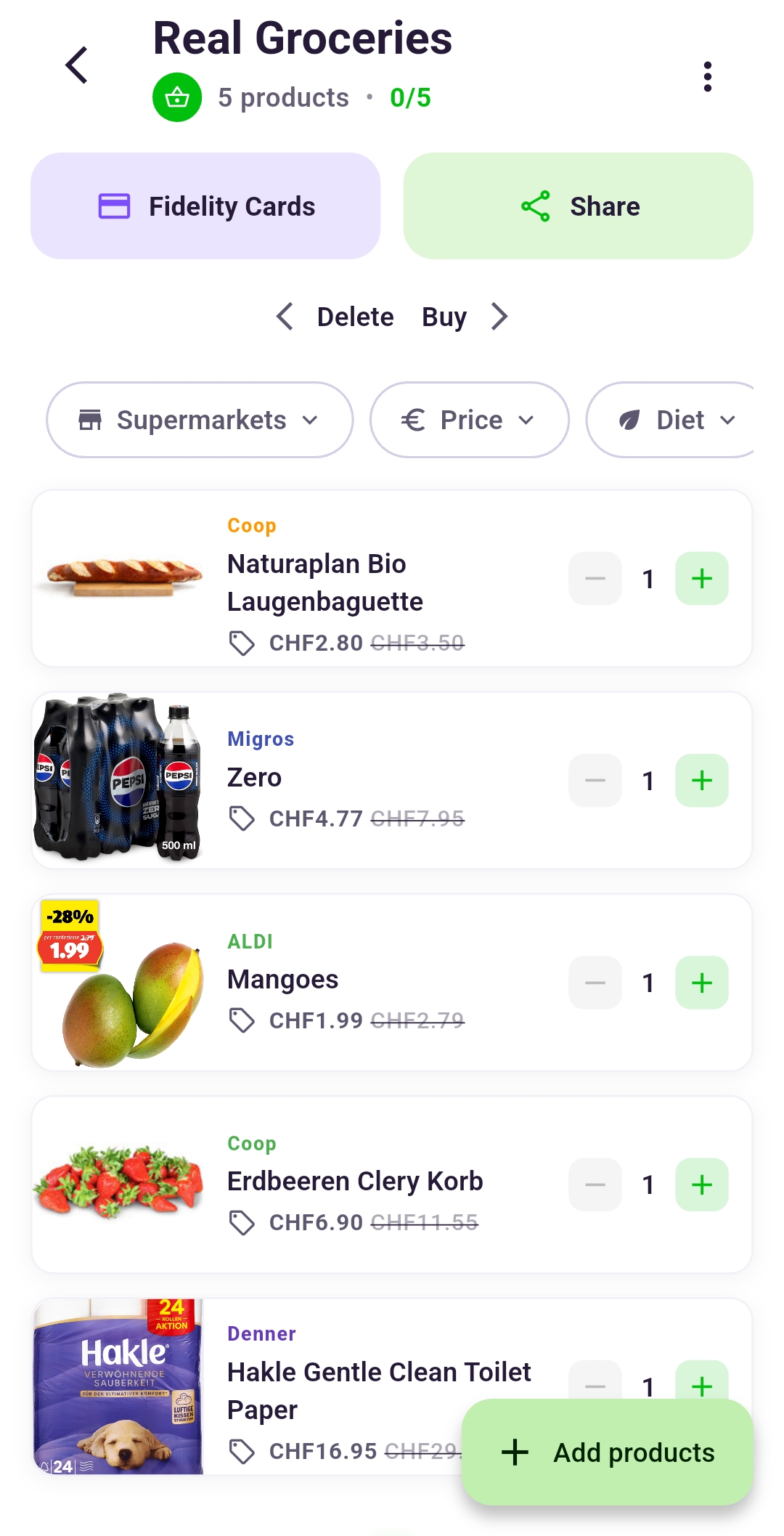784x1536 pixels.
Task: Tap the Add products button
Action: click(608, 1452)
